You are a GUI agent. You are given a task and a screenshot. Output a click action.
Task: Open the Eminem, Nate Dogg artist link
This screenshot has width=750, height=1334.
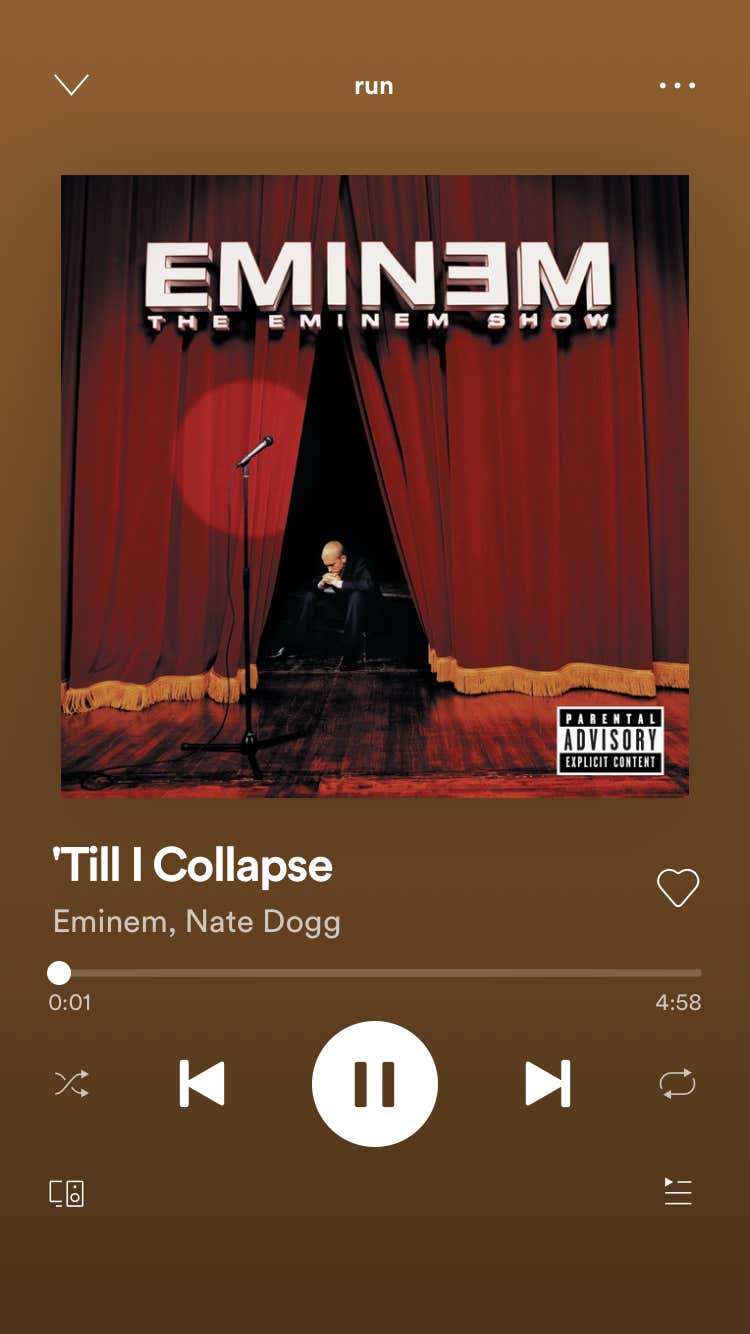tap(197, 921)
